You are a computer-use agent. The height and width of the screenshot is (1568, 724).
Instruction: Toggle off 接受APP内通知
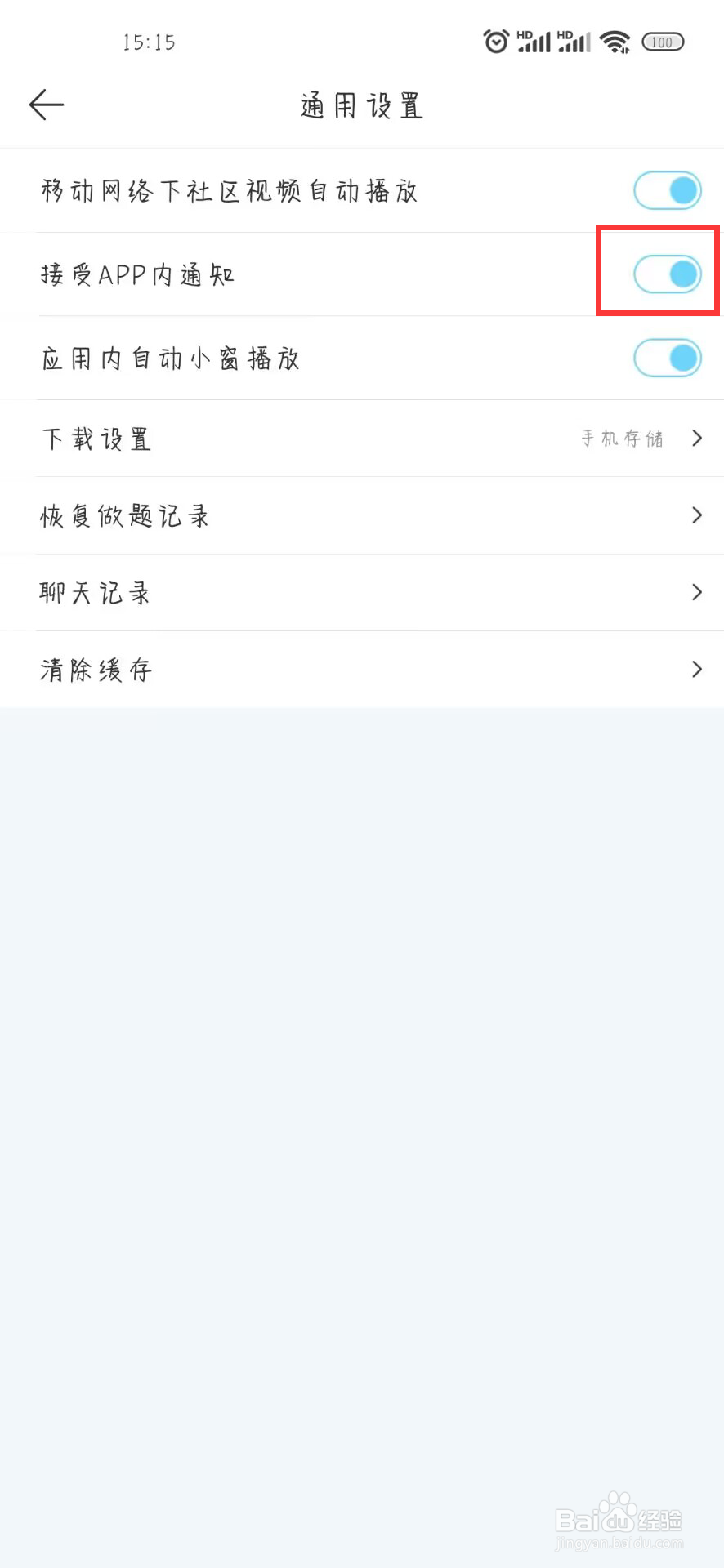pyautogui.click(x=668, y=274)
